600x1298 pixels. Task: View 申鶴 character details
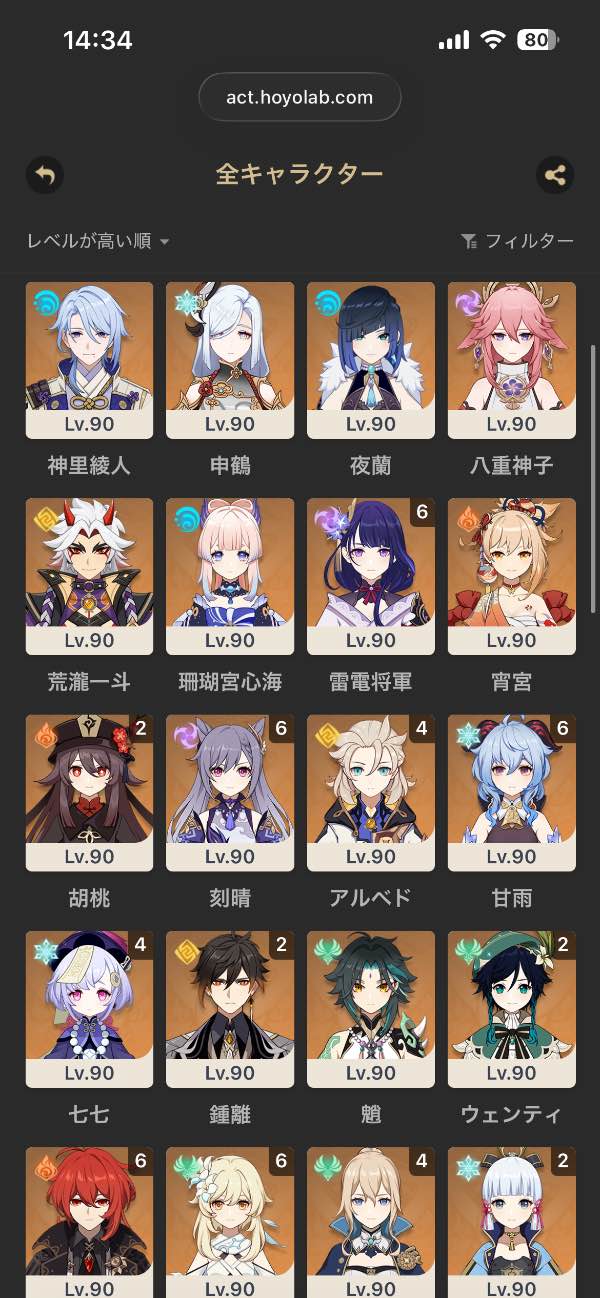230,360
